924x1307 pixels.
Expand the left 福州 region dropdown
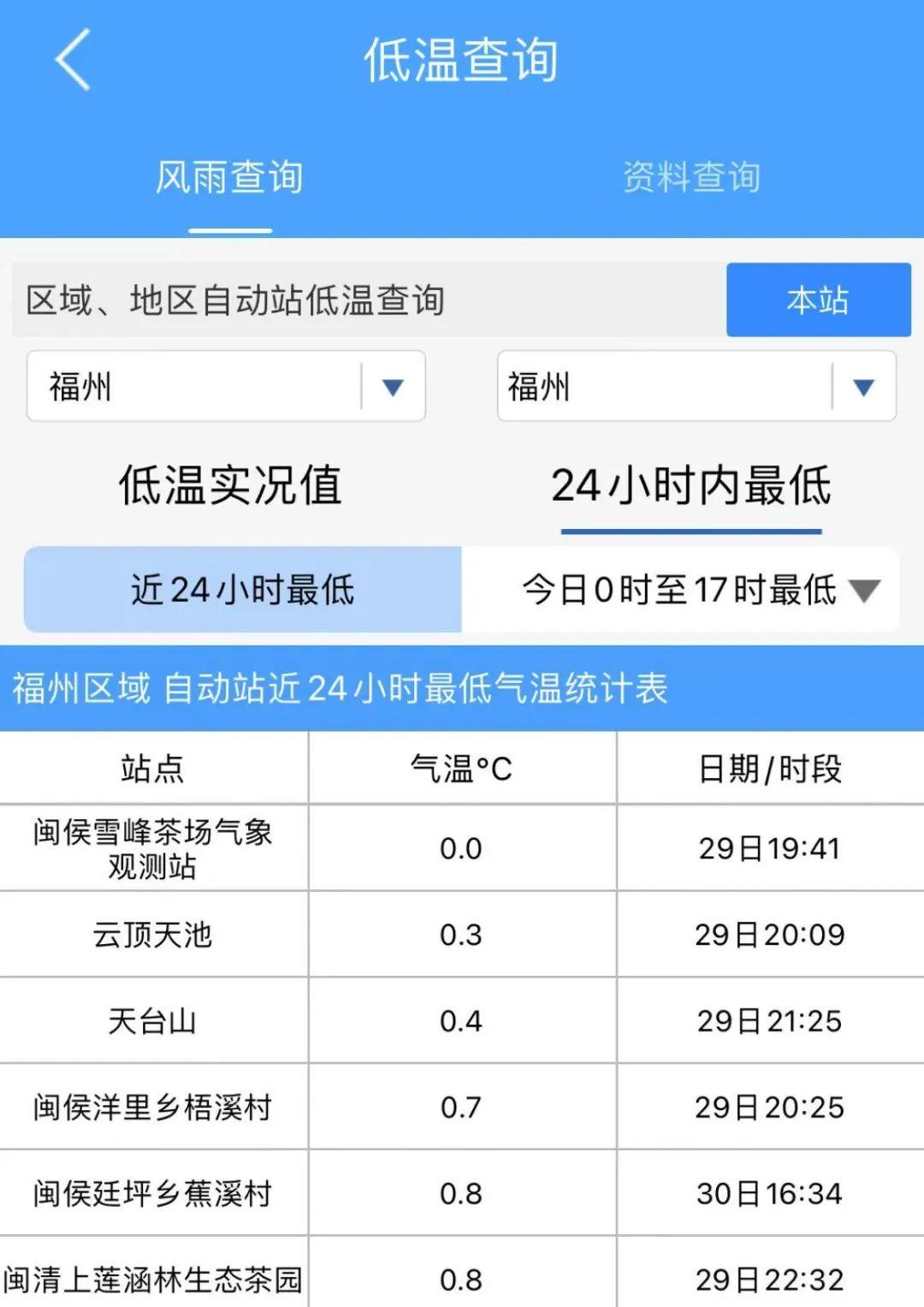pos(393,388)
